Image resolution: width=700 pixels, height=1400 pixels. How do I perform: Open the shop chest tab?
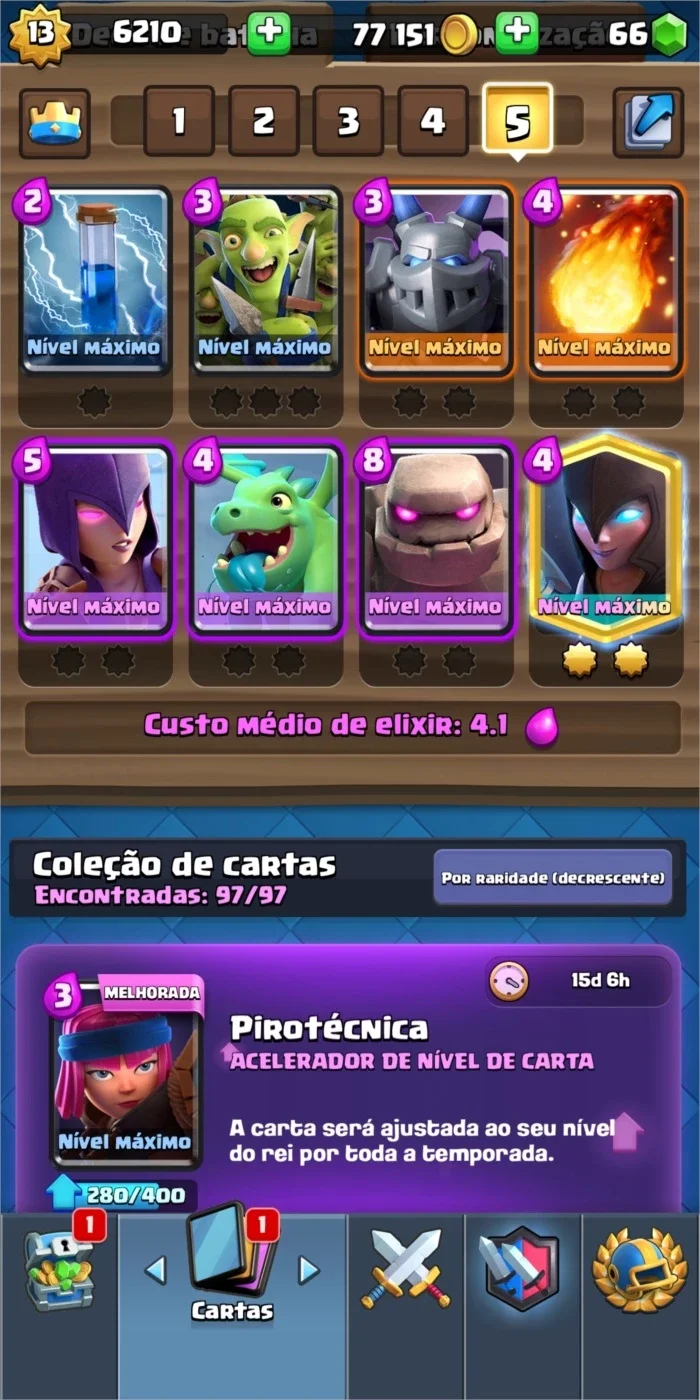59,1270
